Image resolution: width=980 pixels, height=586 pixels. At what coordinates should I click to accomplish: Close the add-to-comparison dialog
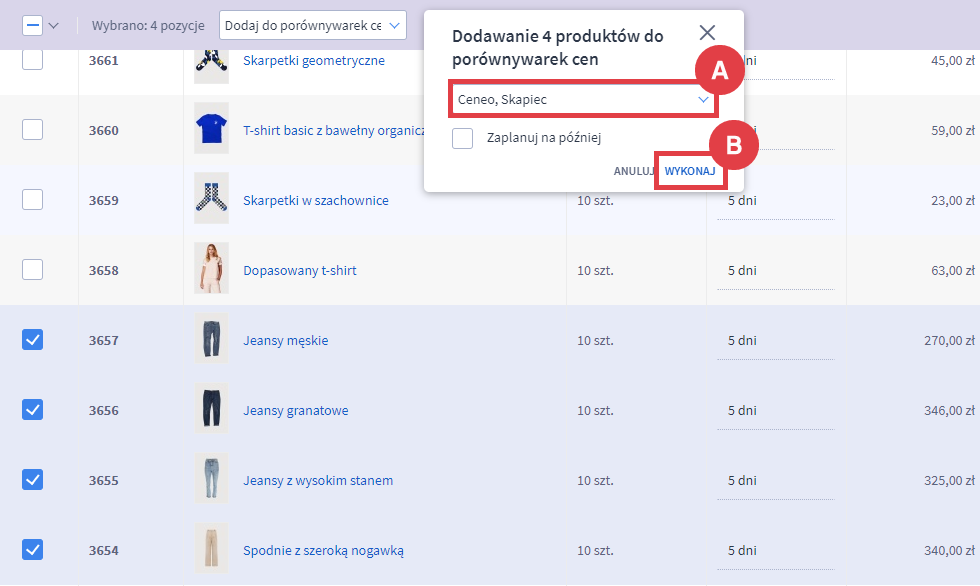tap(707, 33)
